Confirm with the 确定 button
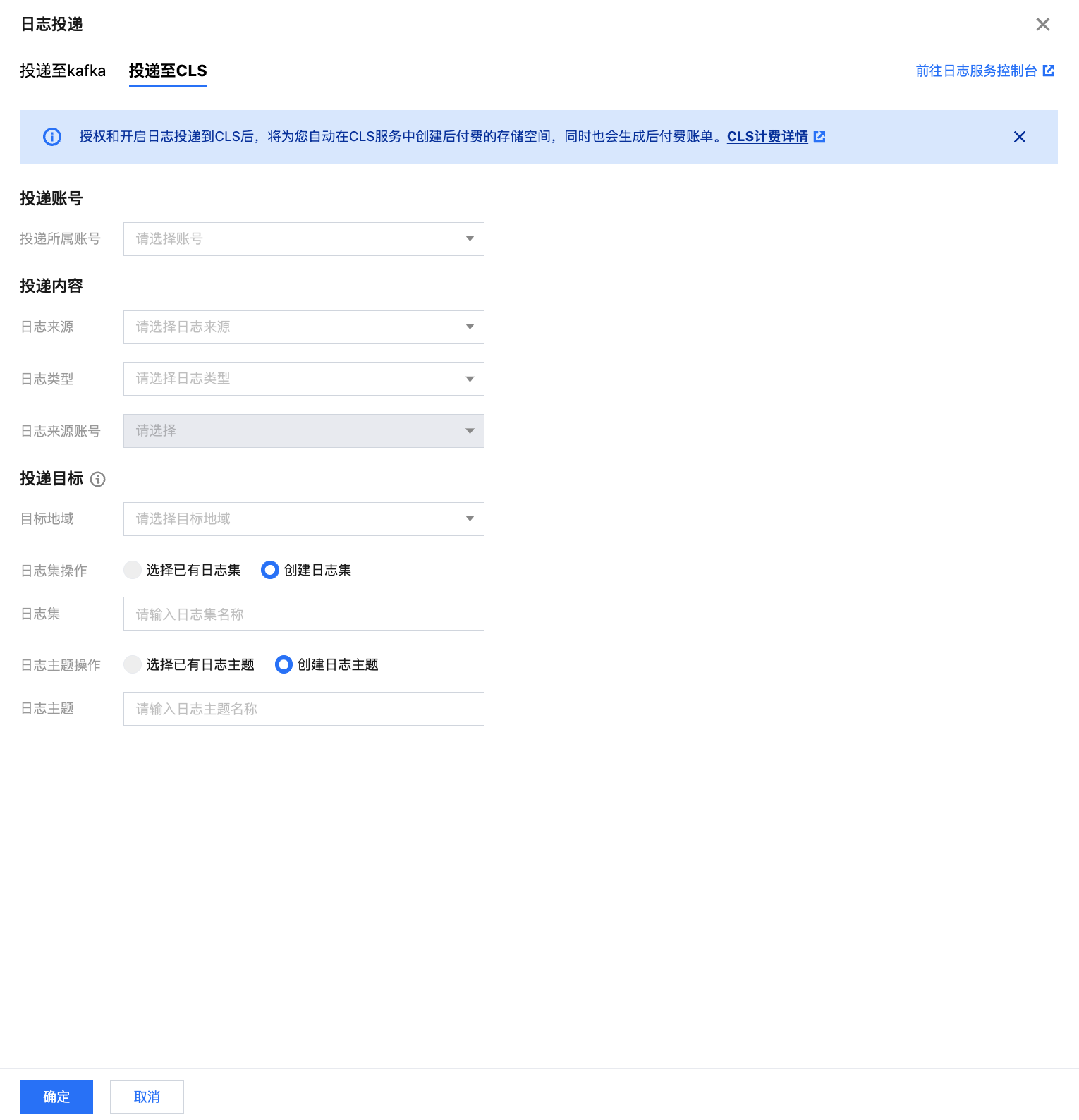 point(56,1097)
